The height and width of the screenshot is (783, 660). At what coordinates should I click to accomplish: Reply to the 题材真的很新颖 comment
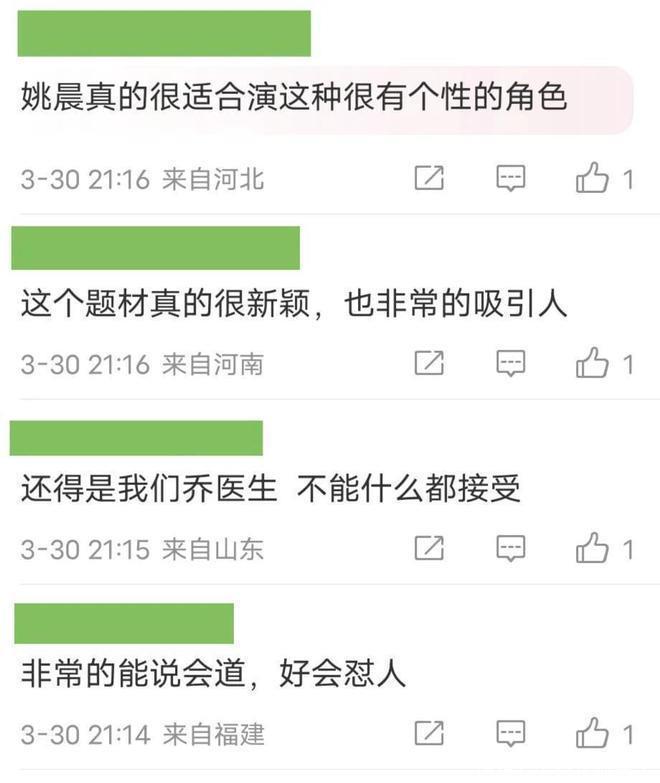point(511,363)
